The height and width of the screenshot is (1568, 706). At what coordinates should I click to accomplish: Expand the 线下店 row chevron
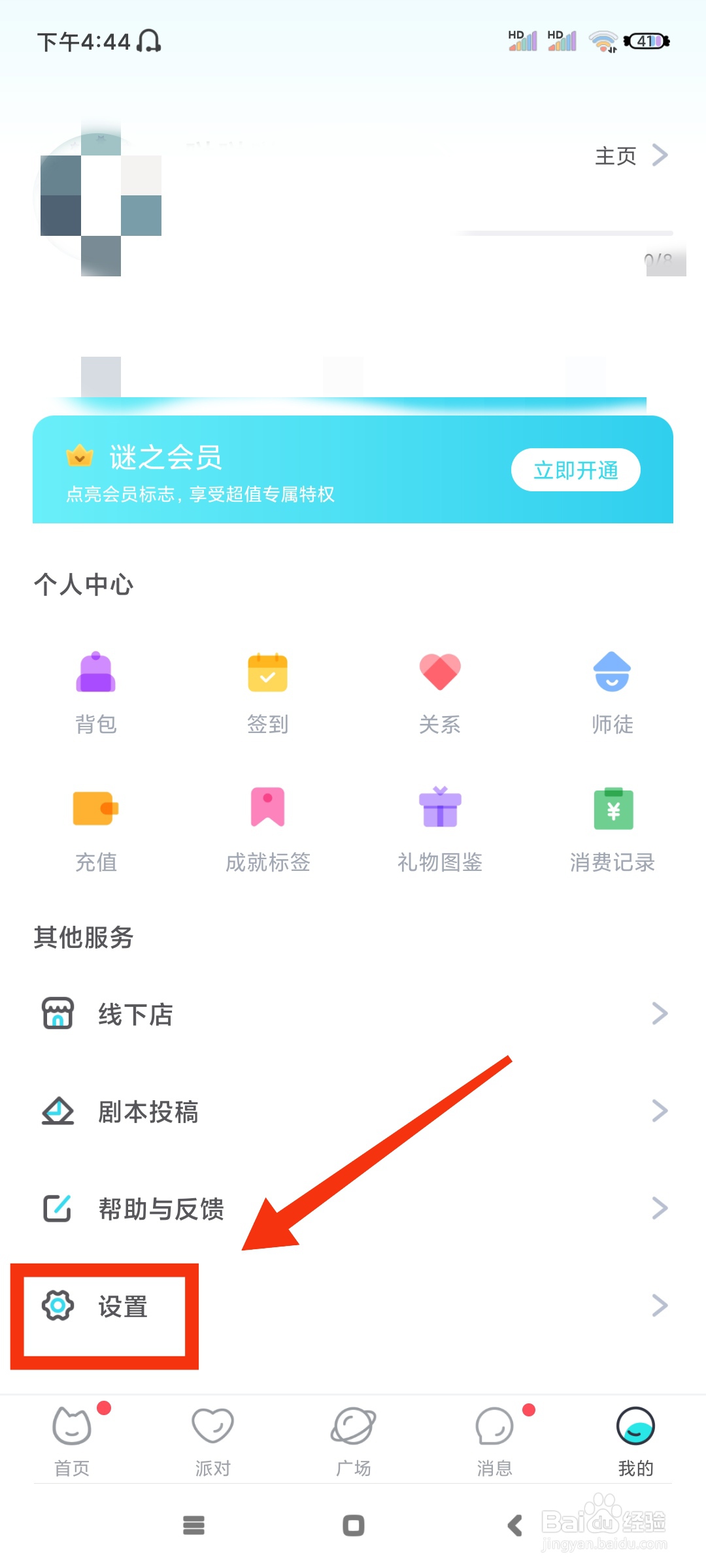(x=659, y=1014)
